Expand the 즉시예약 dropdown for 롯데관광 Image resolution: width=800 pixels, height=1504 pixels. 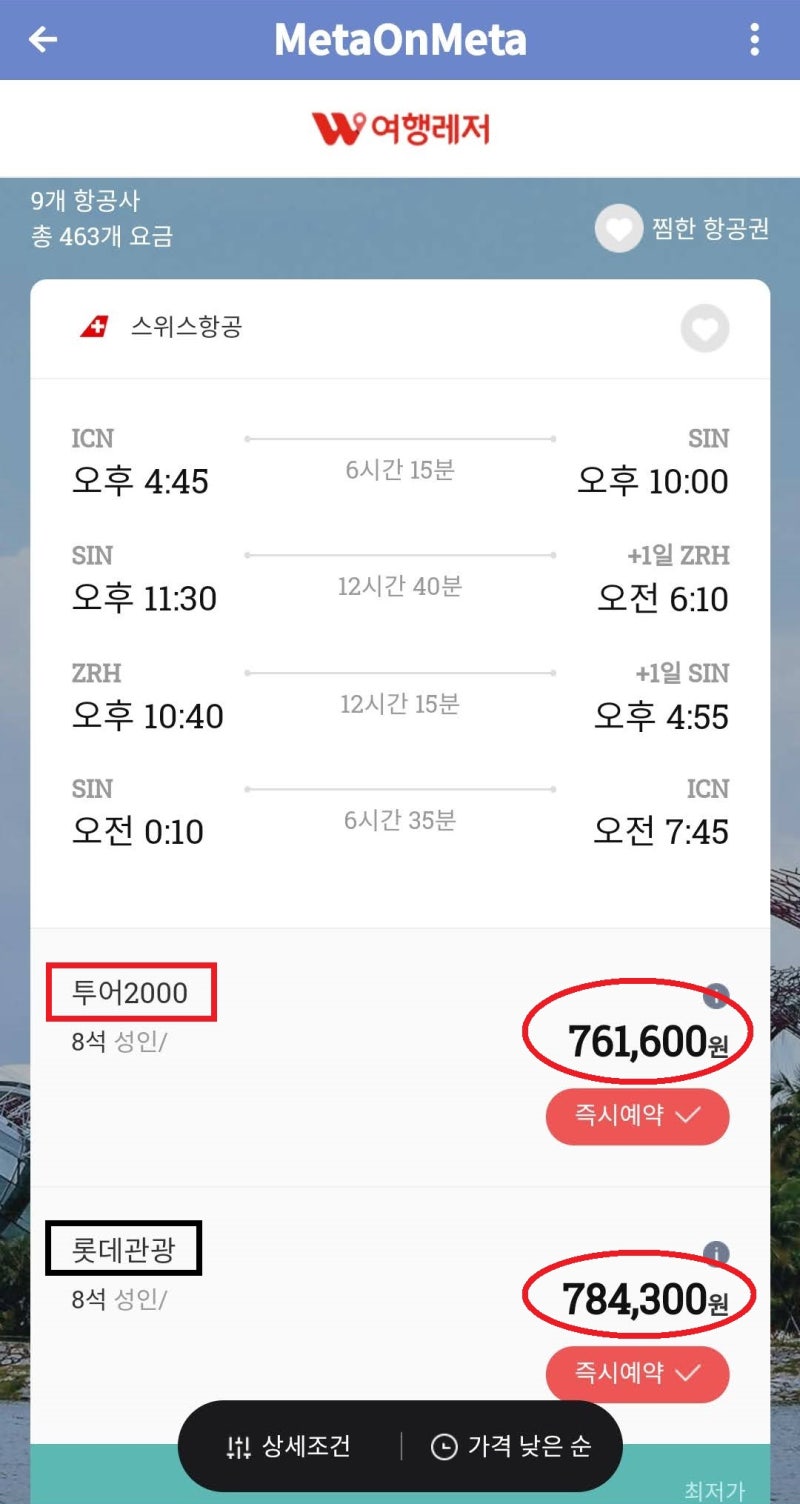637,1375
